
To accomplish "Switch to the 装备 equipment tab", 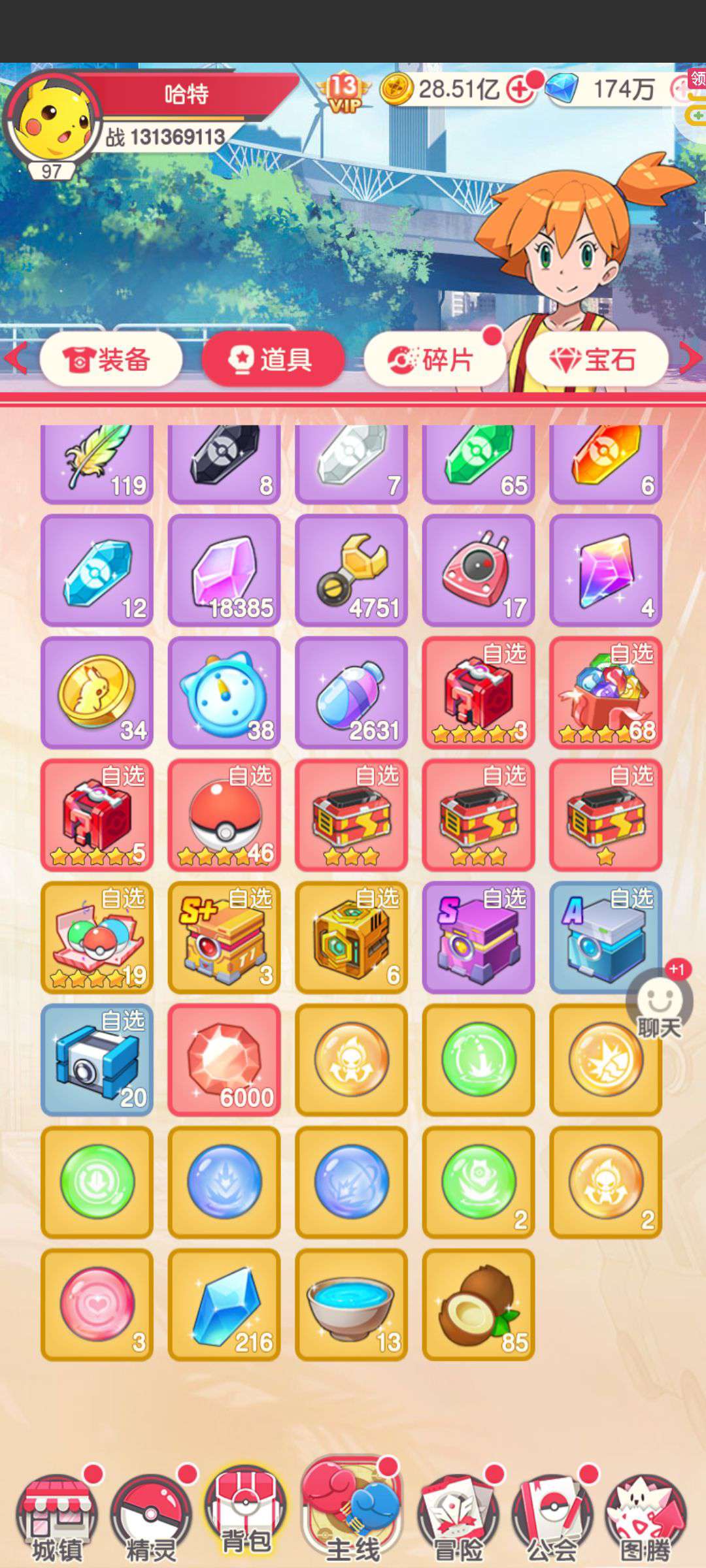I will tap(110, 359).
